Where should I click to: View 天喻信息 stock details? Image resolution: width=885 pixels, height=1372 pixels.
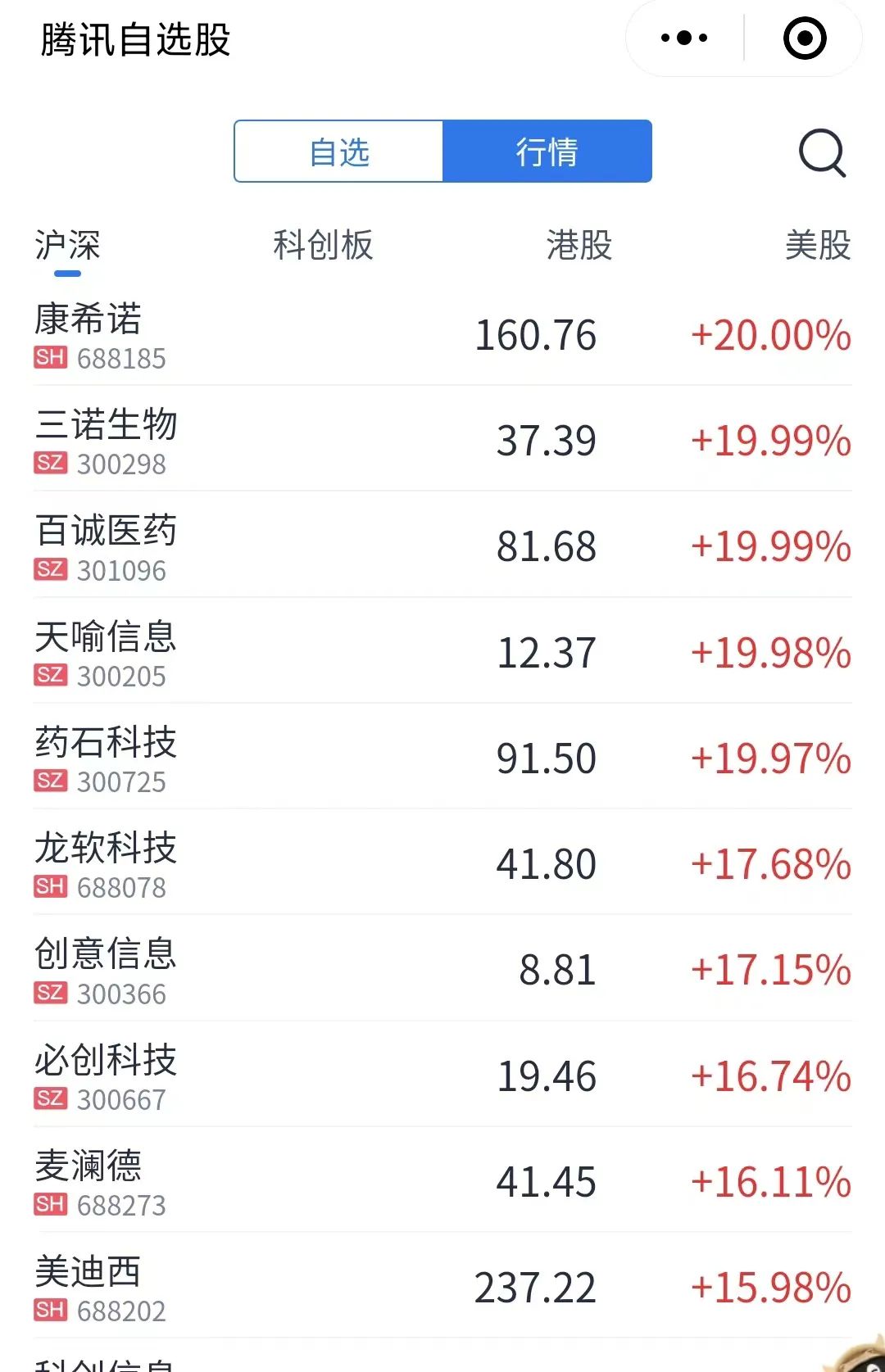click(442, 653)
